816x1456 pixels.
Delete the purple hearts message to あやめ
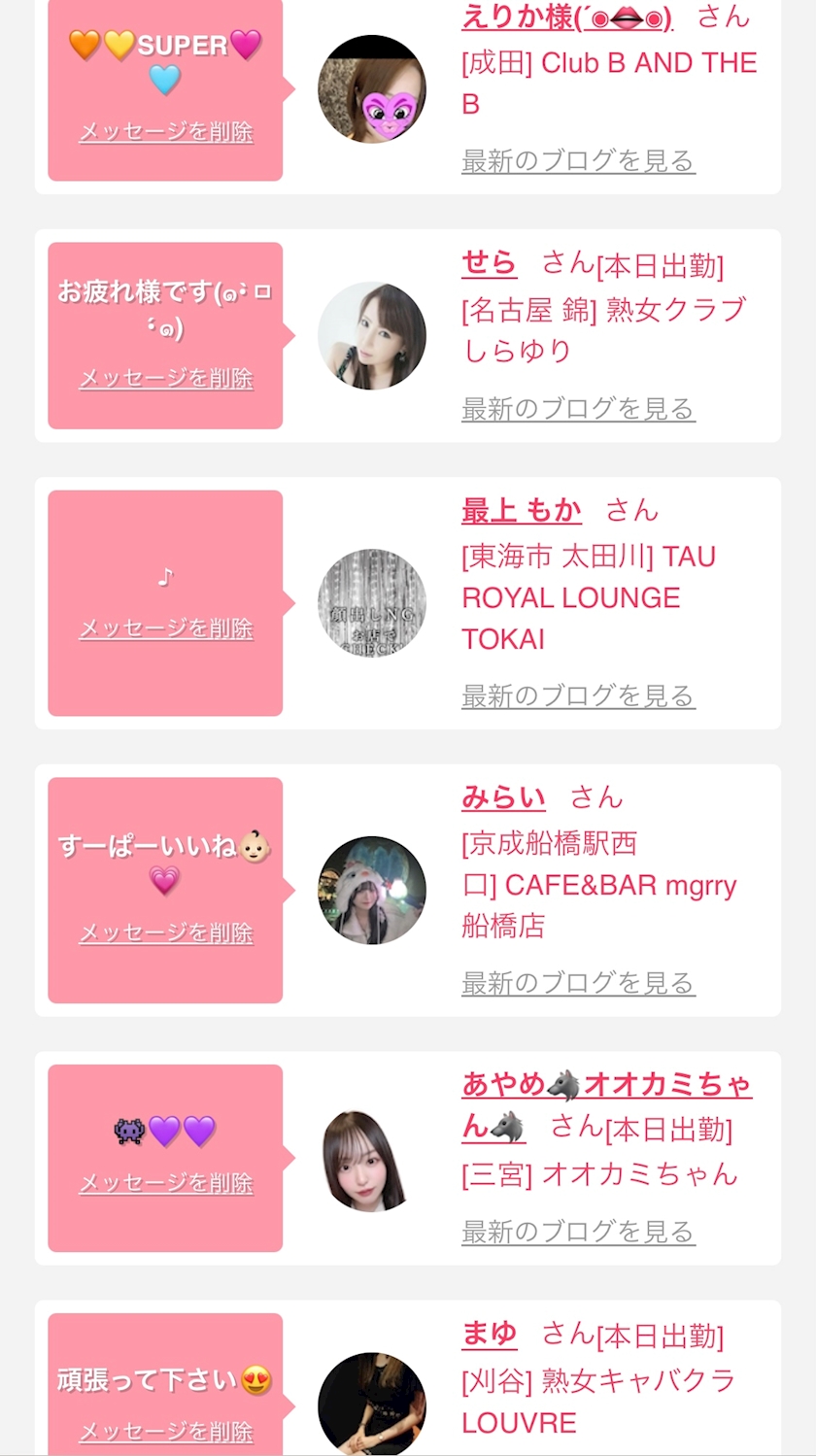(165, 1182)
